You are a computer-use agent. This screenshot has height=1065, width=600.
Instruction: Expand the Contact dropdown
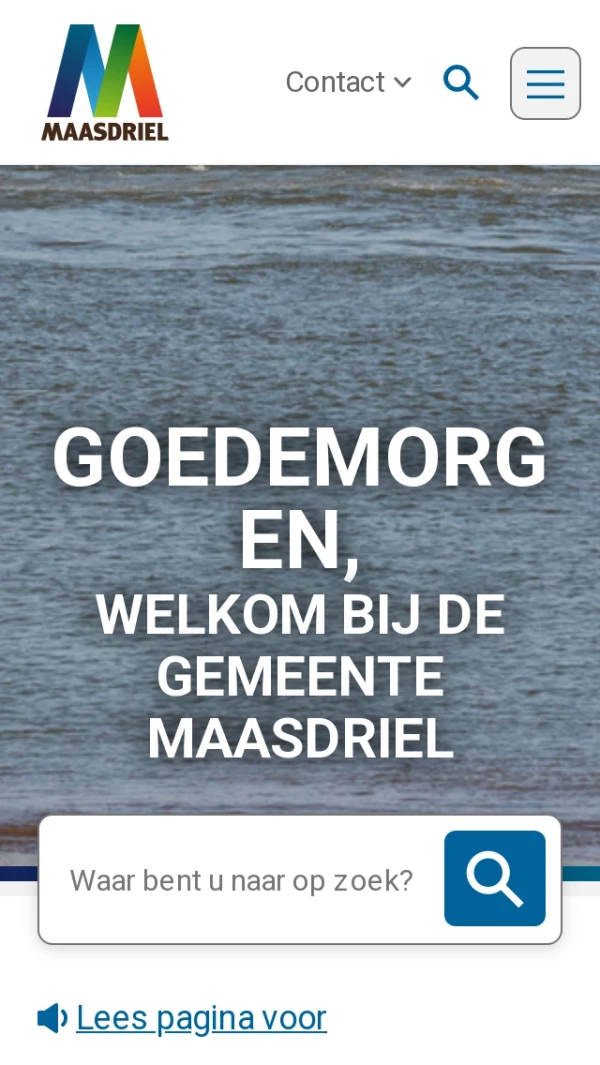click(347, 82)
